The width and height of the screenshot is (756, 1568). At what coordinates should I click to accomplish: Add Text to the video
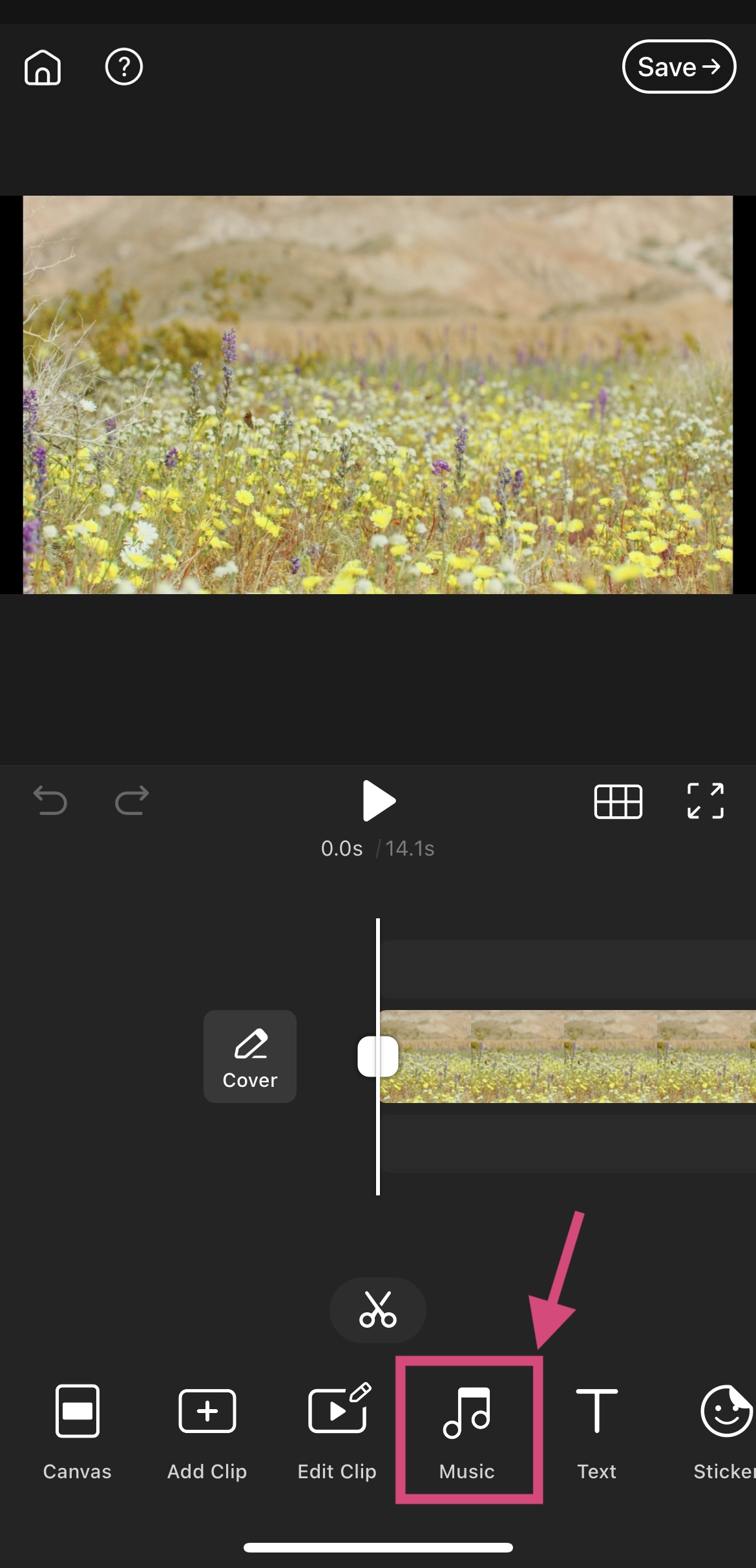596,1430
